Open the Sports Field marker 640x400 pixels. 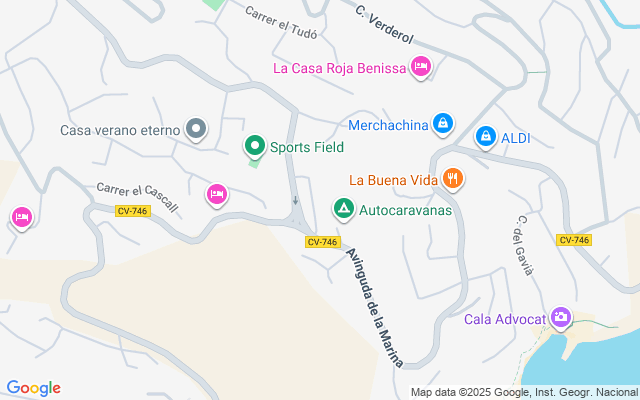tap(254, 147)
